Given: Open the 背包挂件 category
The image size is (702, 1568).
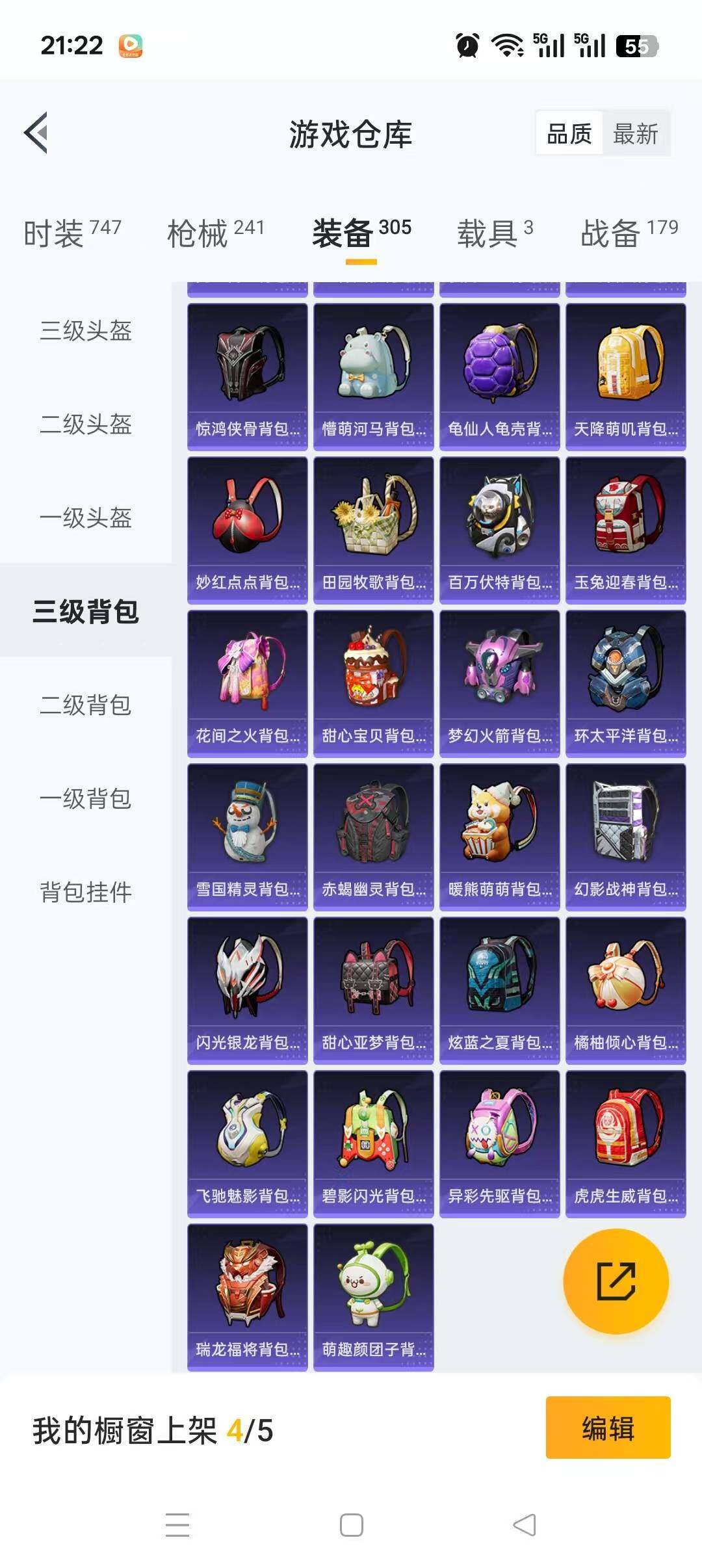Looking at the screenshot, I should [x=86, y=892].
